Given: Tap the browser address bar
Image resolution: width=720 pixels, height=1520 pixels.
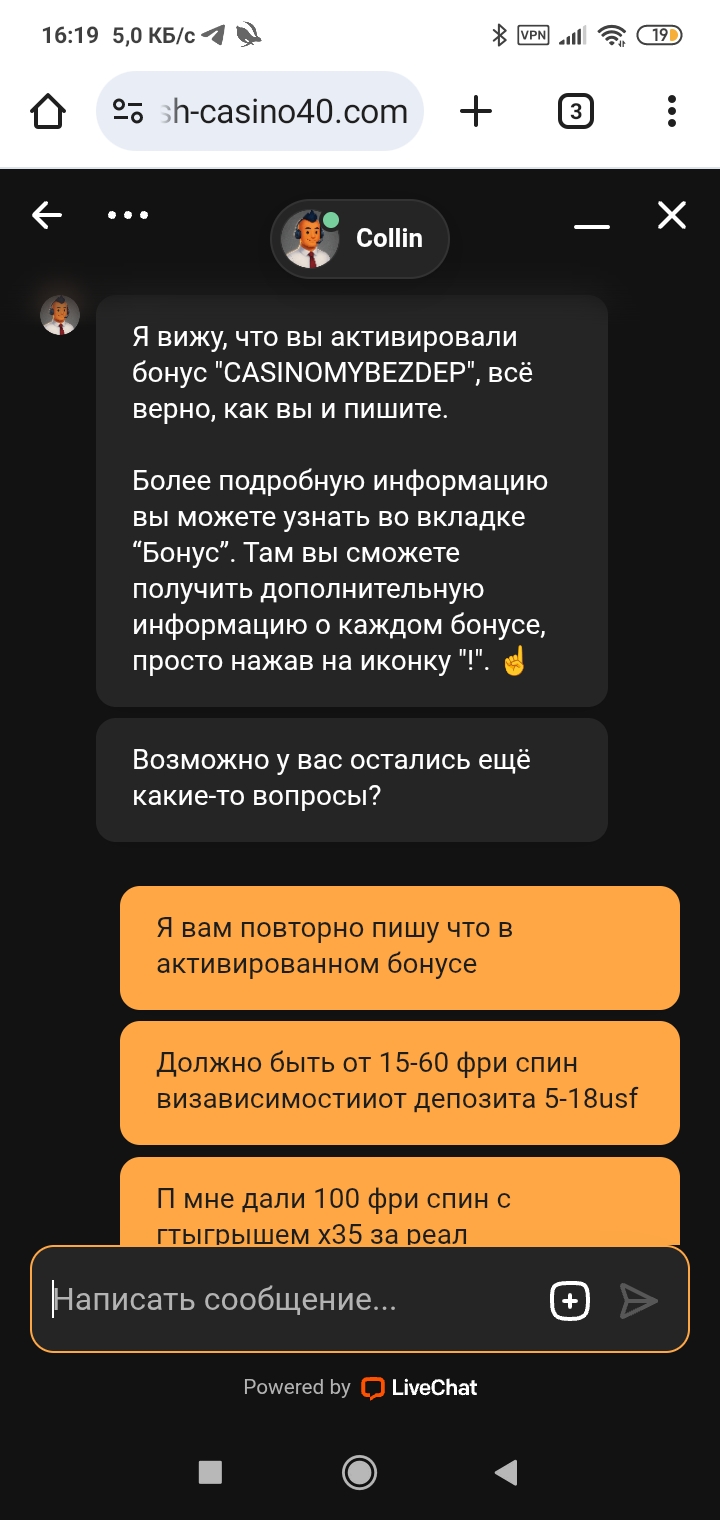Looking at the screenshot, I should pyautogui.click(x=270, y=111).
